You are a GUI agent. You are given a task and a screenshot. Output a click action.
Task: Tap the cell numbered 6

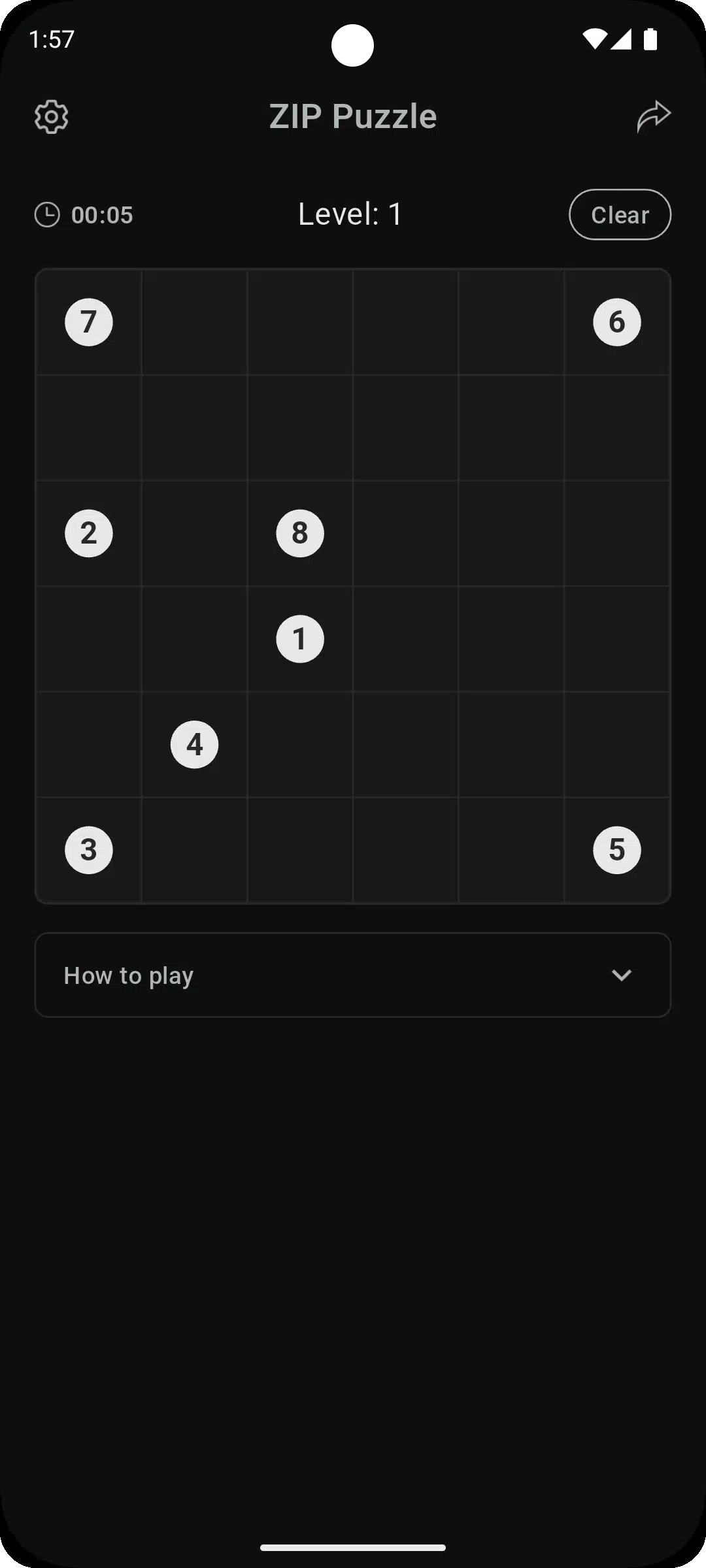tap(617, 322)
